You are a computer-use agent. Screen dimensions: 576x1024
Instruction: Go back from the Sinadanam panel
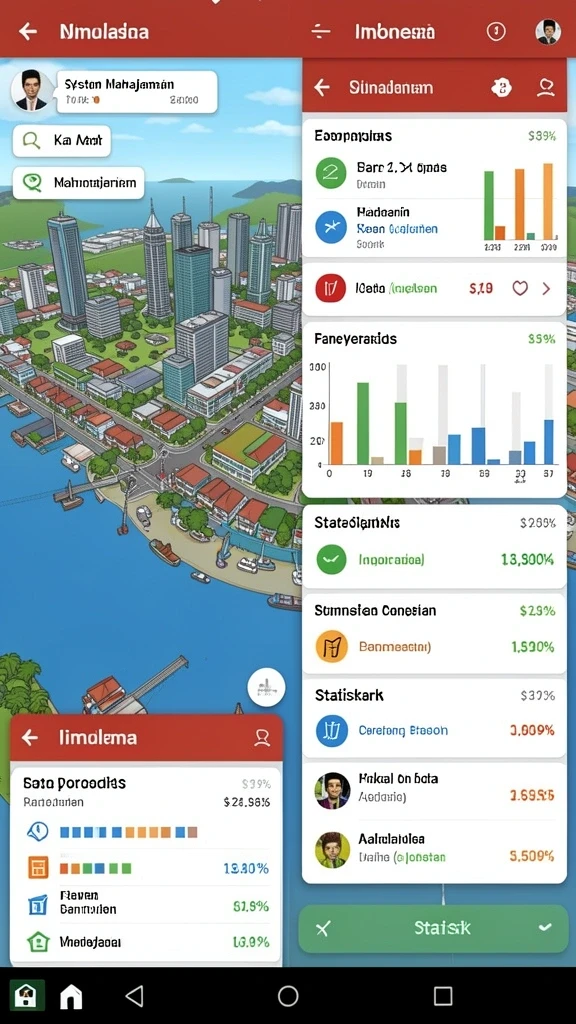coord(321,88)
